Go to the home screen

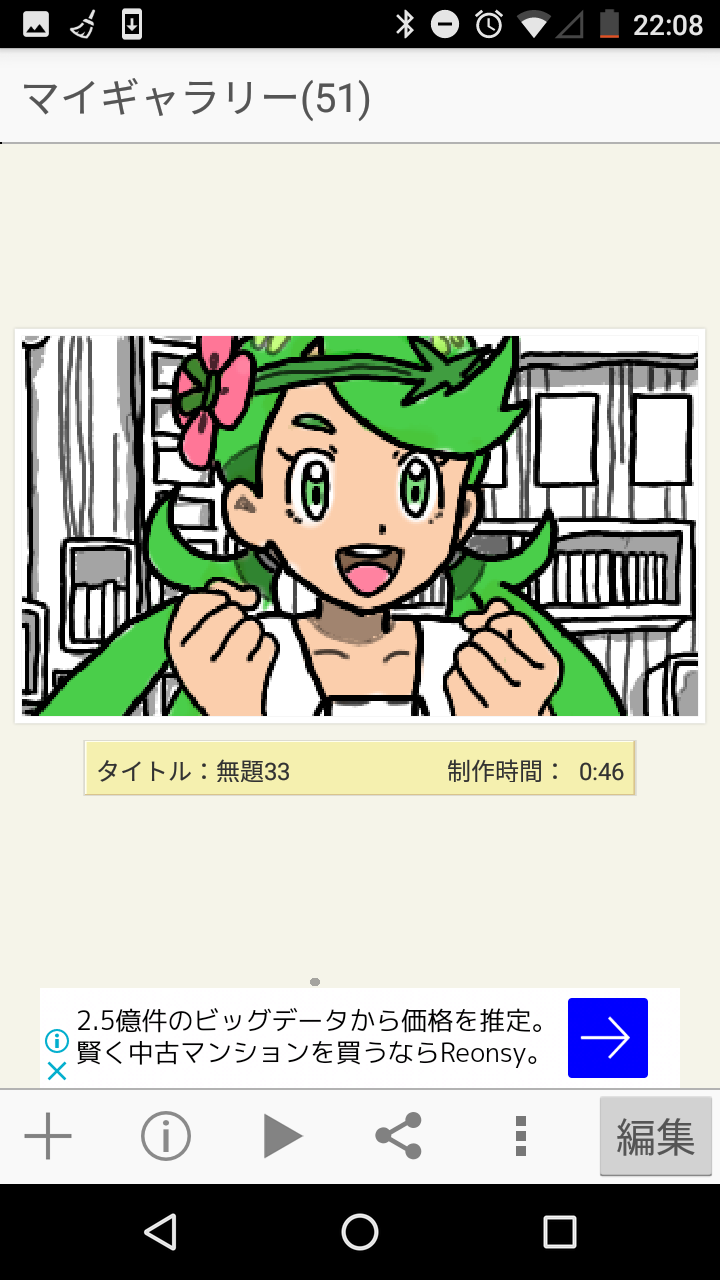tap(360, 1232)
